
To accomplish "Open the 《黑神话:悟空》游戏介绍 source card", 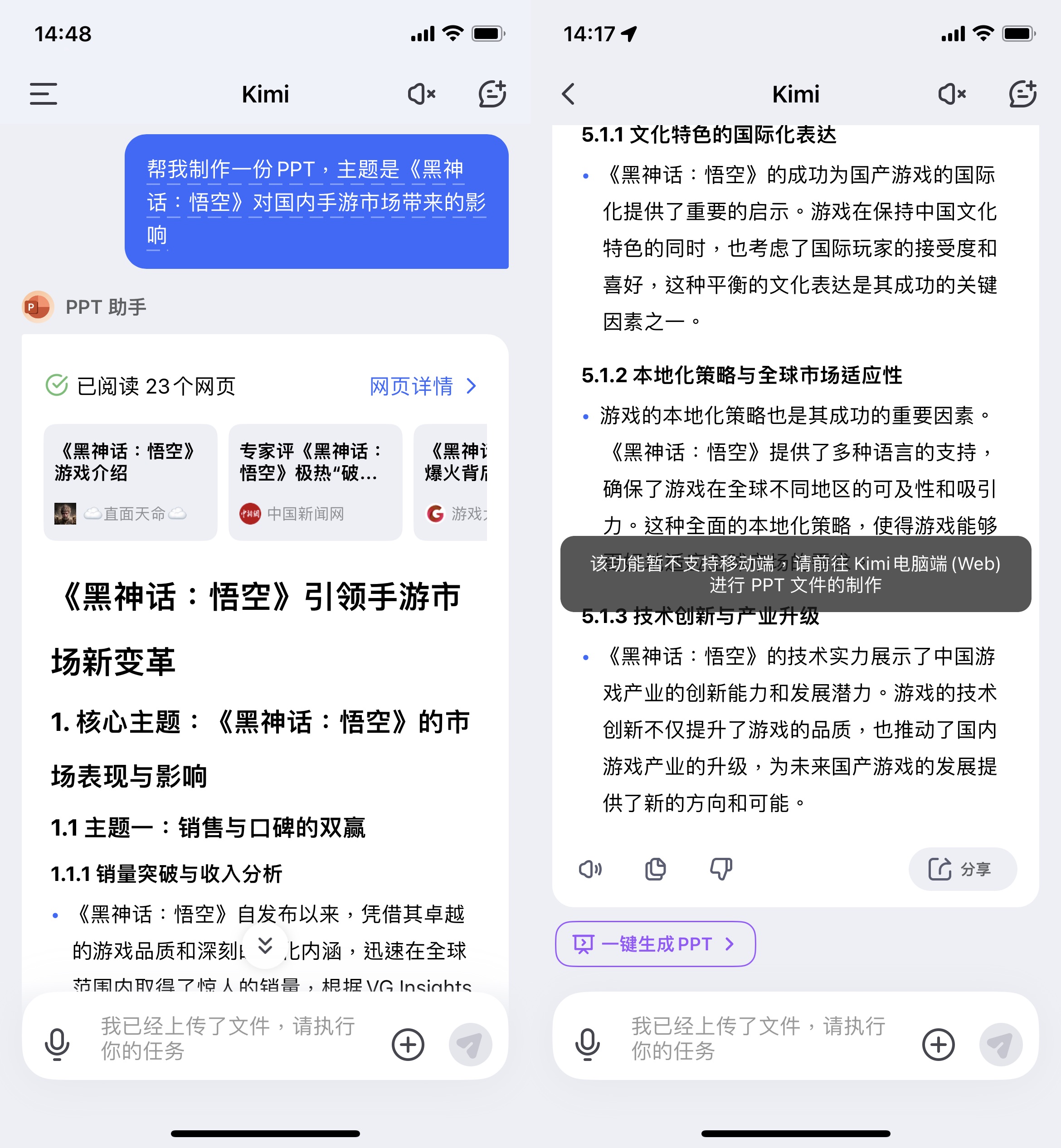I will pyautogui.click(x=130, y=482).
